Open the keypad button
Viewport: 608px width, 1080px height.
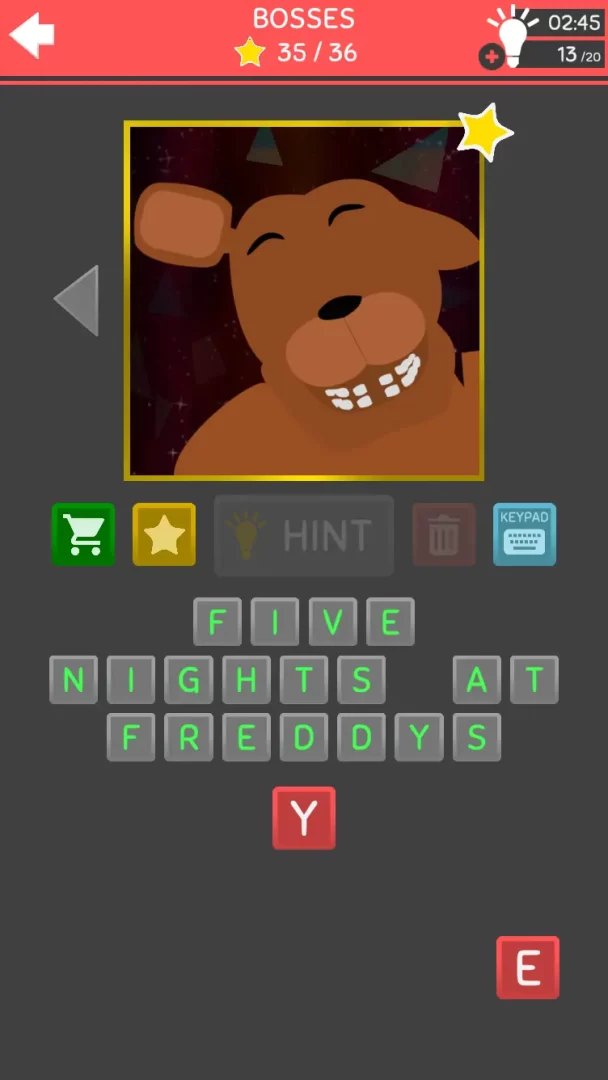(524, 535)
